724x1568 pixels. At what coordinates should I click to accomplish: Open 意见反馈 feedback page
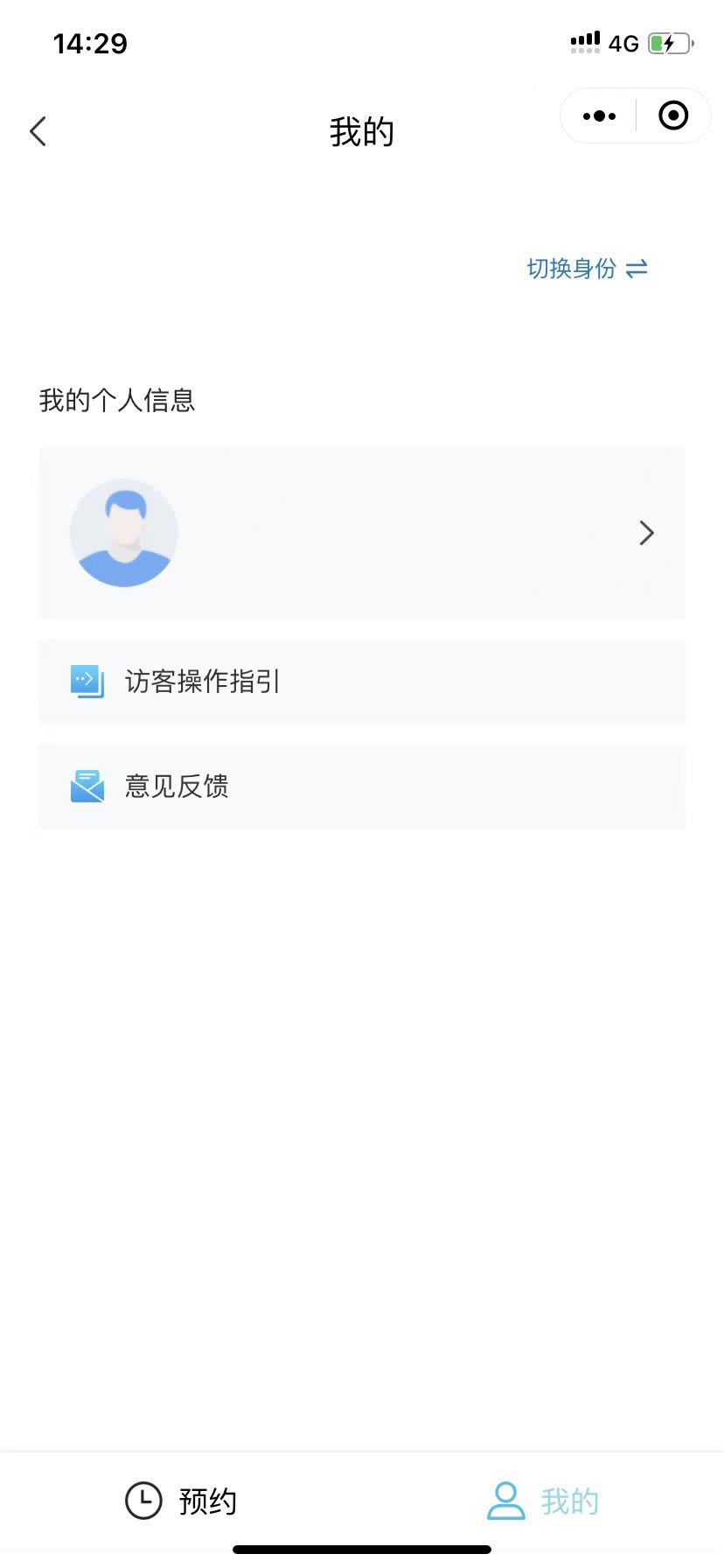tap(362, 787)
